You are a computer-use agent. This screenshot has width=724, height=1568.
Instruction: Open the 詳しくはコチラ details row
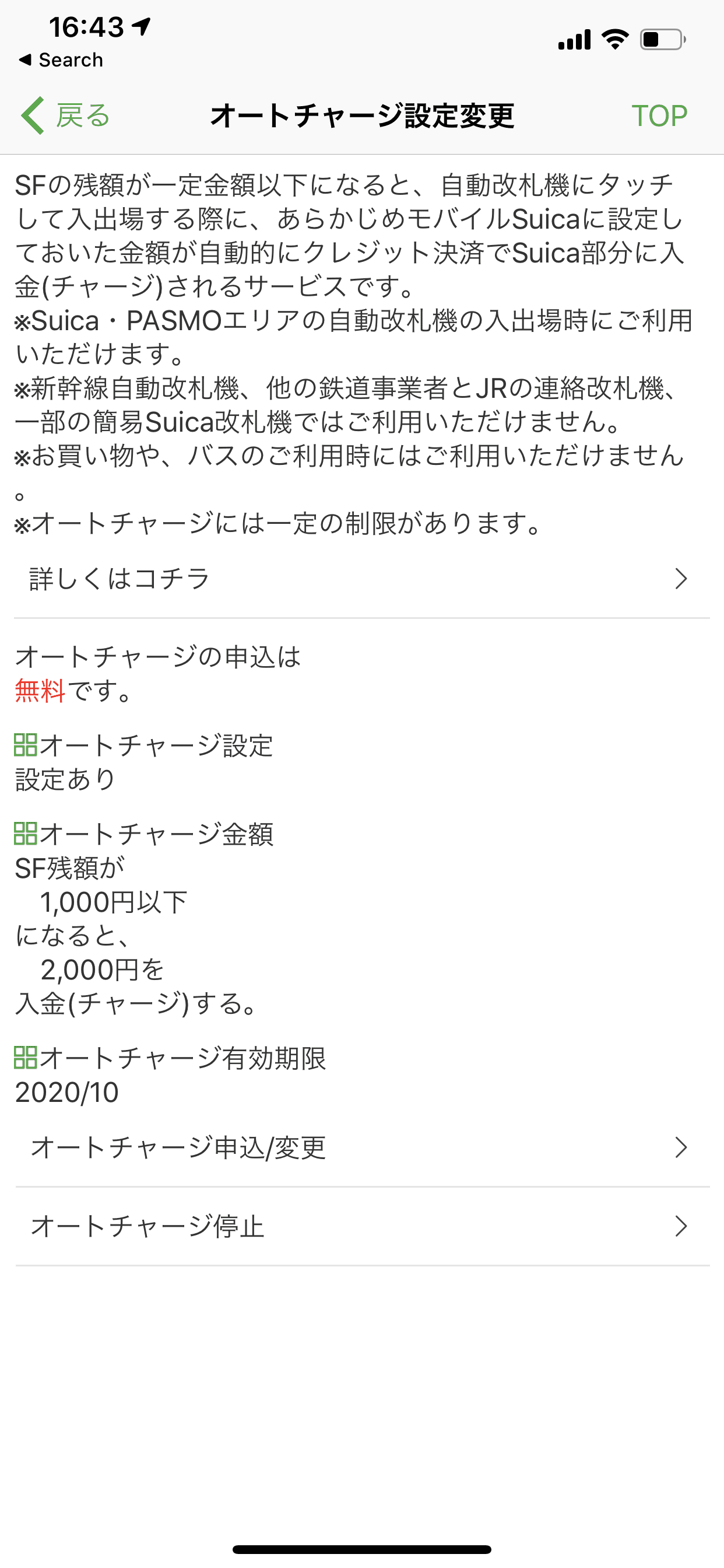[x=362, y=578]
